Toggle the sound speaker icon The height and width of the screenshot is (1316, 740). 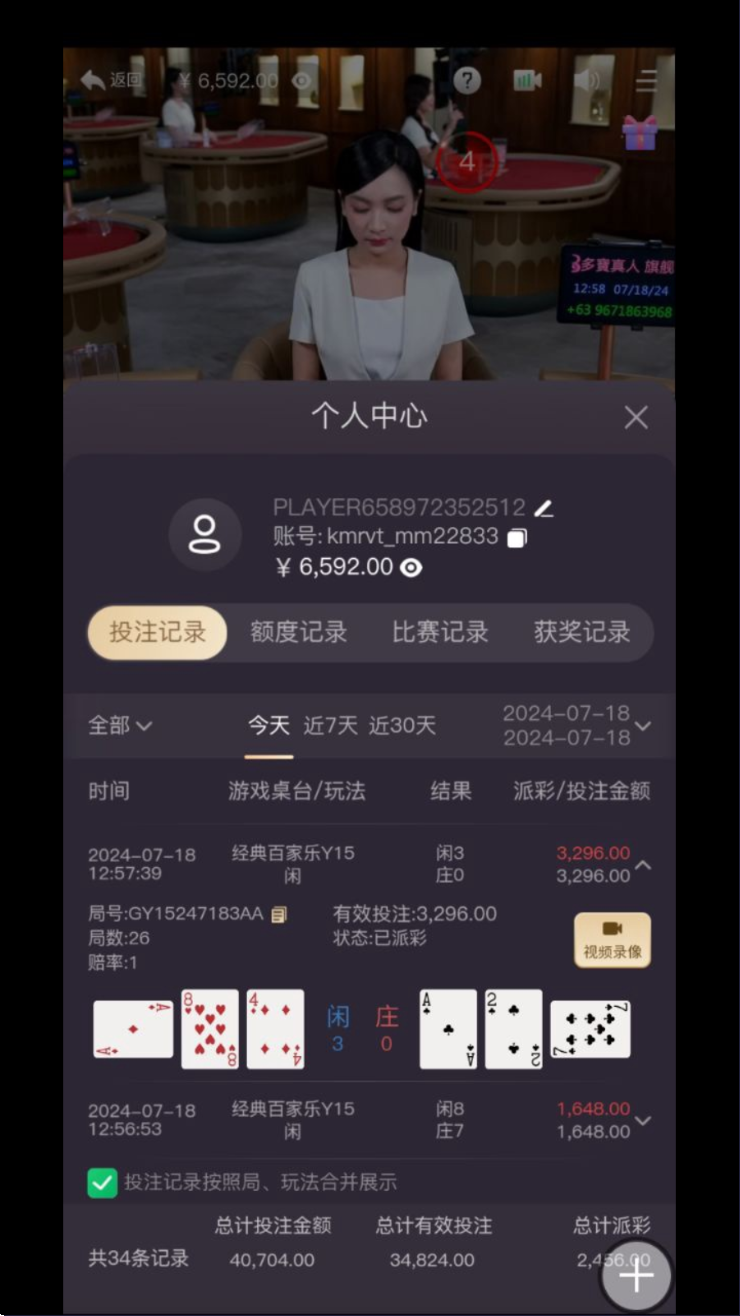pyautogui.click(x=587, y=80)
